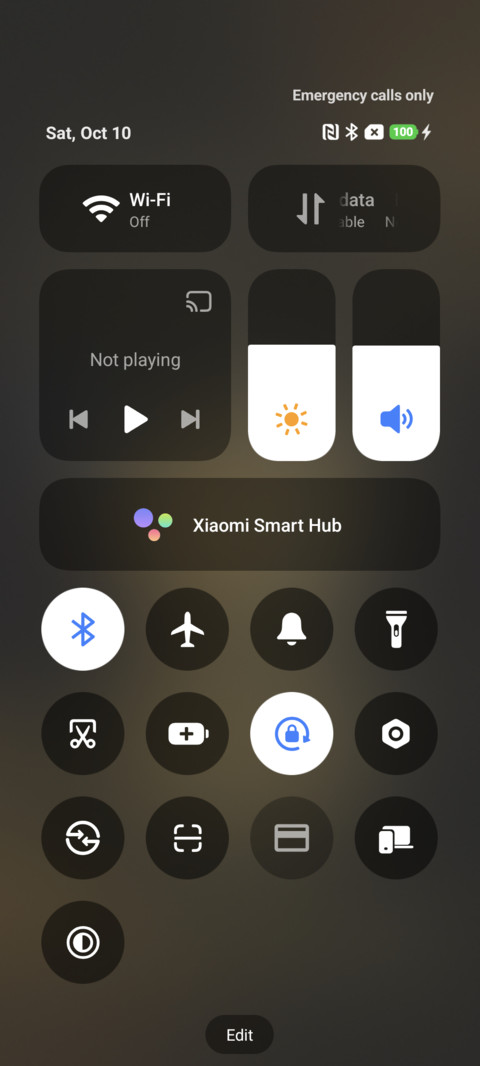
Task: Turn on the Wi-Fi tile
Action: 135,209
